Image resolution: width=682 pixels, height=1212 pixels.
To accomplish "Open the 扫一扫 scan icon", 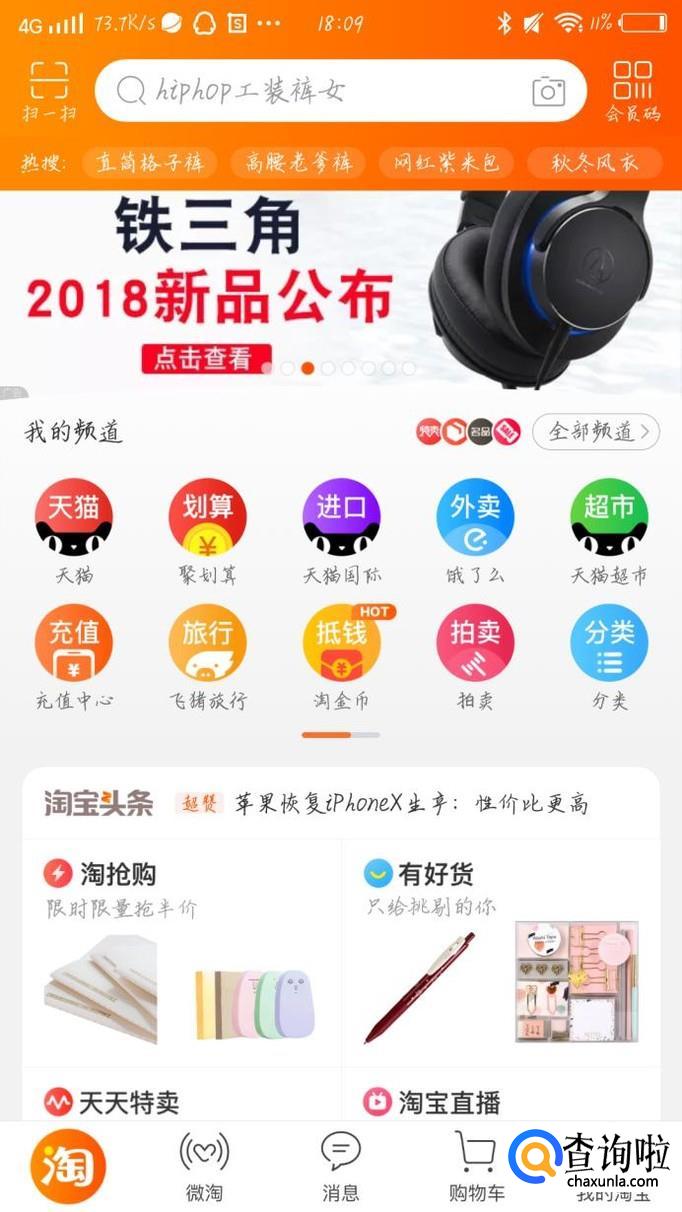I will pos(49,90).
